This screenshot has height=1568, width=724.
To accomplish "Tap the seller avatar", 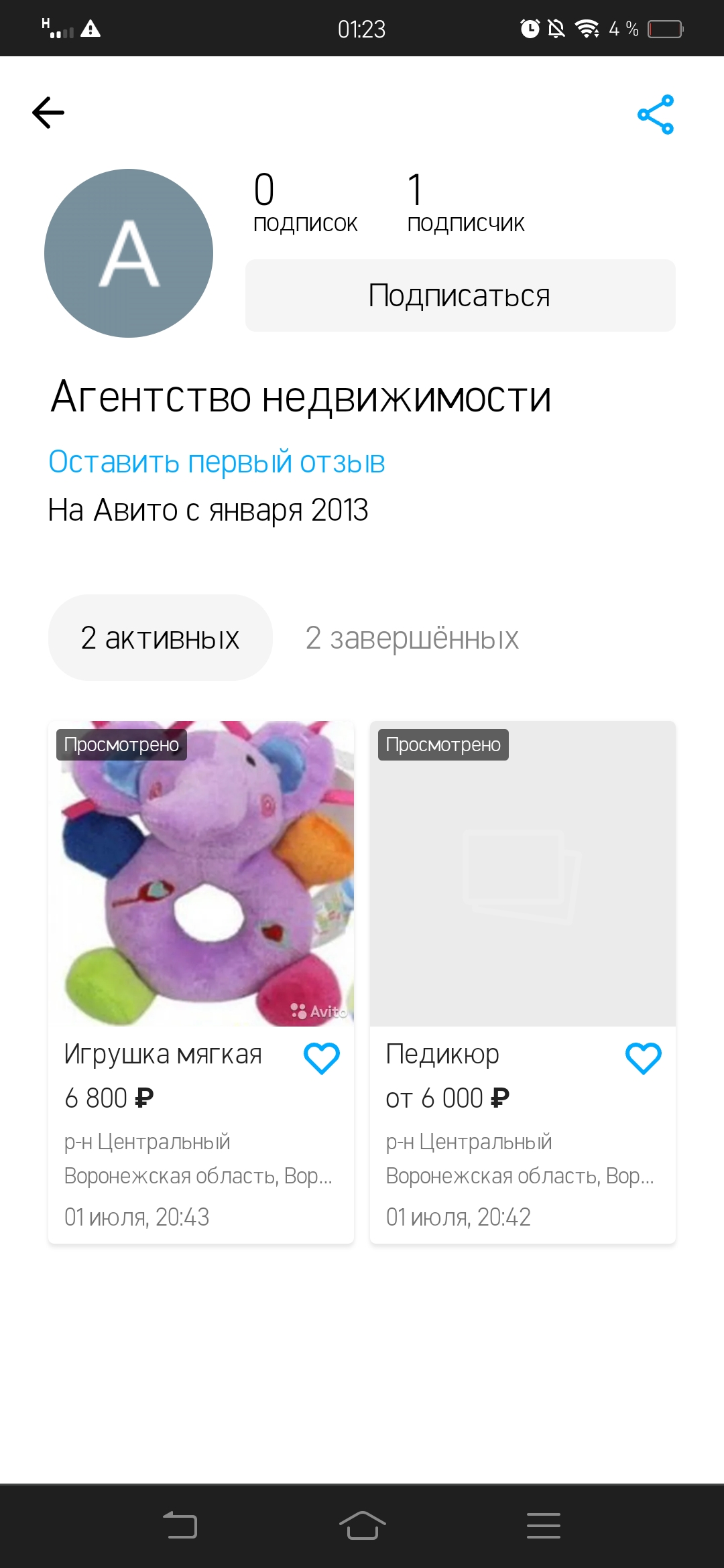I will pos(129,253).
